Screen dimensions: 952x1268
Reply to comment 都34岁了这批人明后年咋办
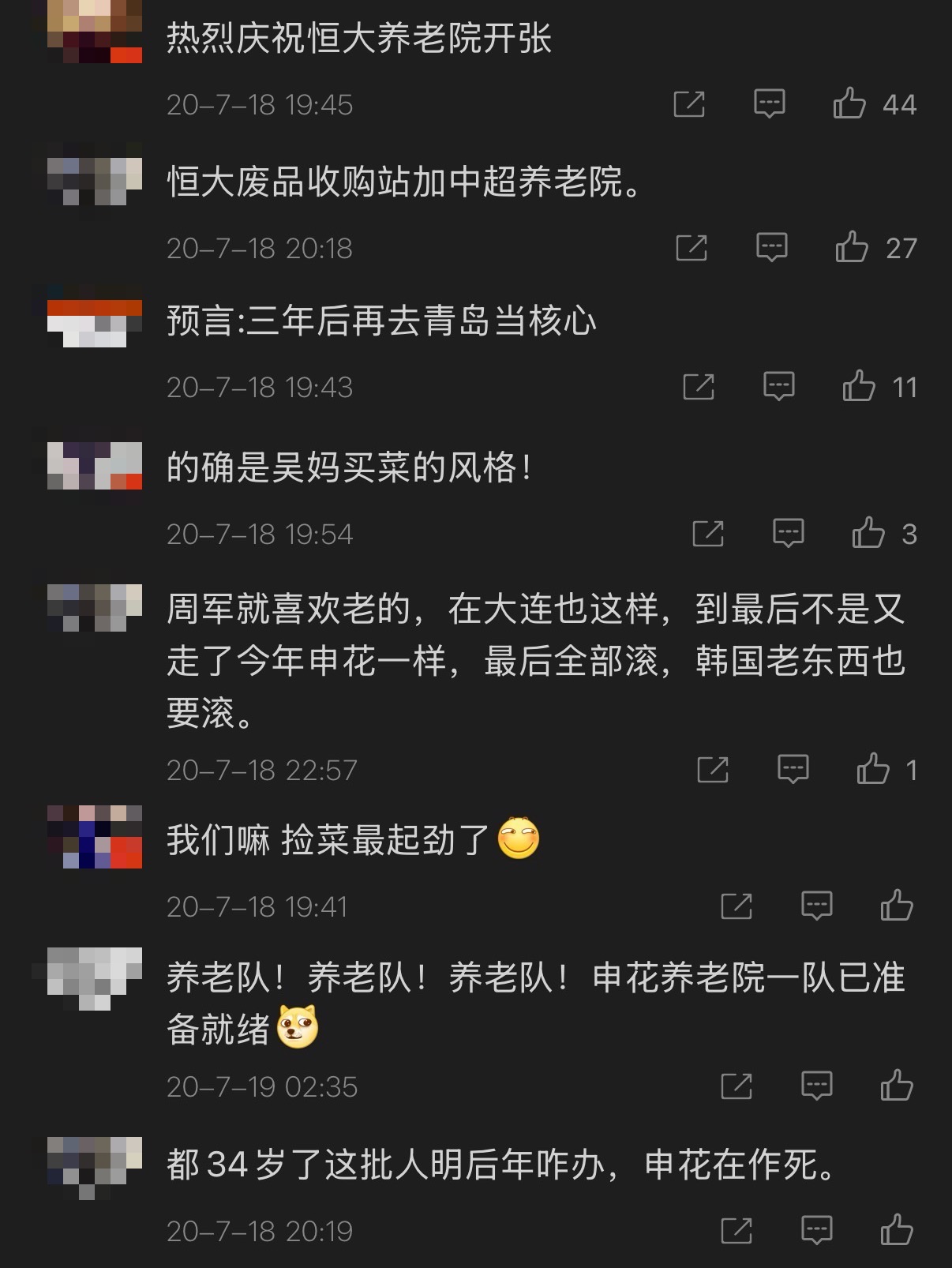pyautogui.click(x=816, y=1229)
